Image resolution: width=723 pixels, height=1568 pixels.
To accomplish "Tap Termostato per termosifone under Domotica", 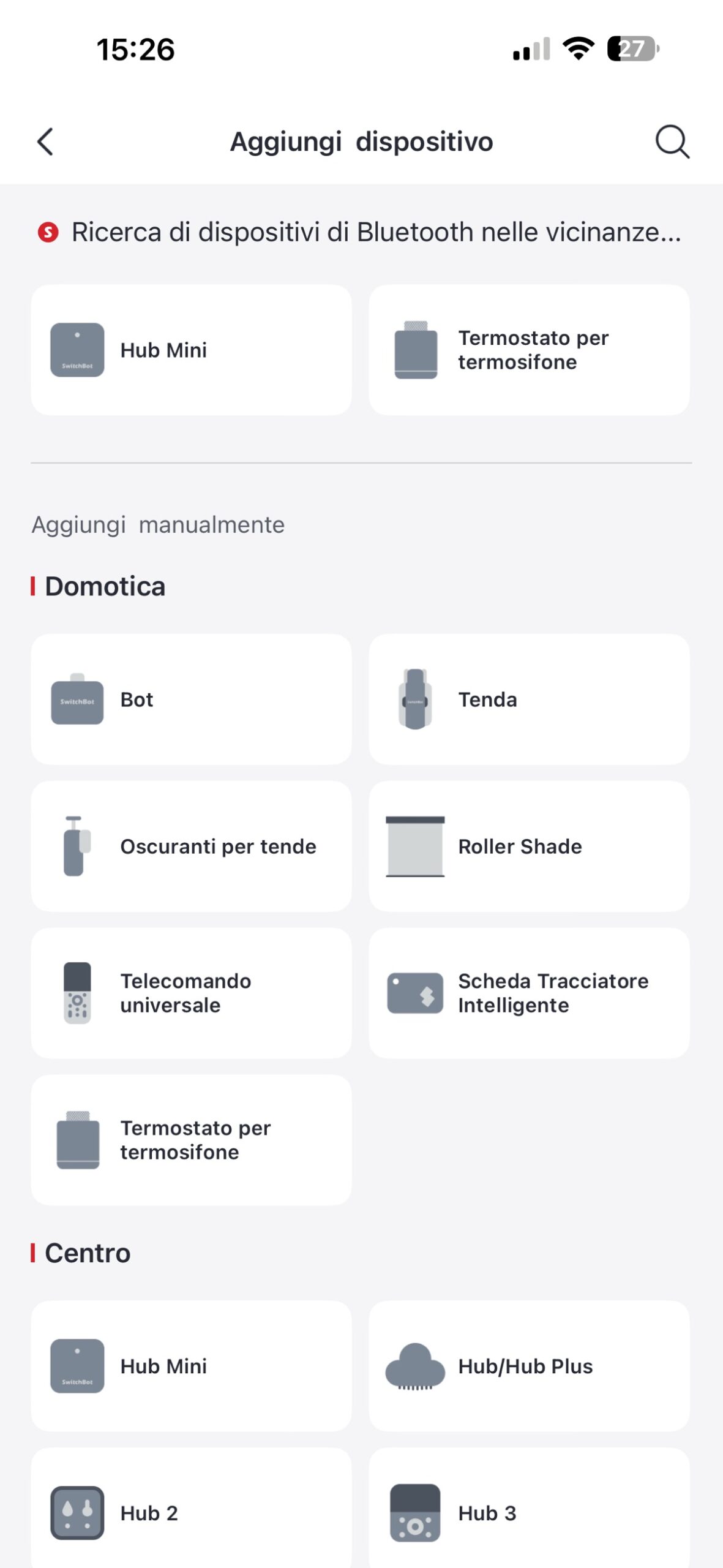I will pyautogui.click(x=191, y=1140).
